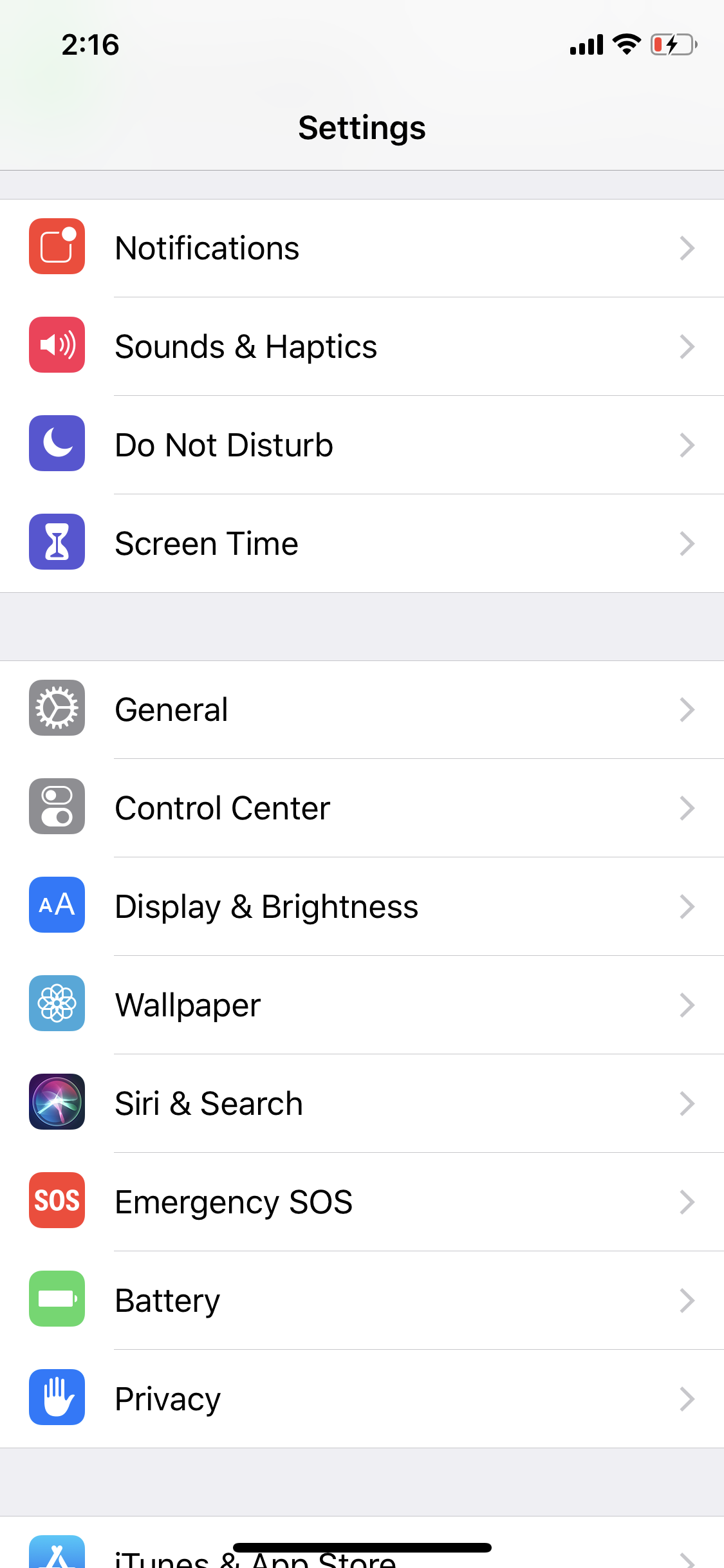Open Siri & Search settings
Screen dimensions: 724x1568
[x=362, y=1104]
